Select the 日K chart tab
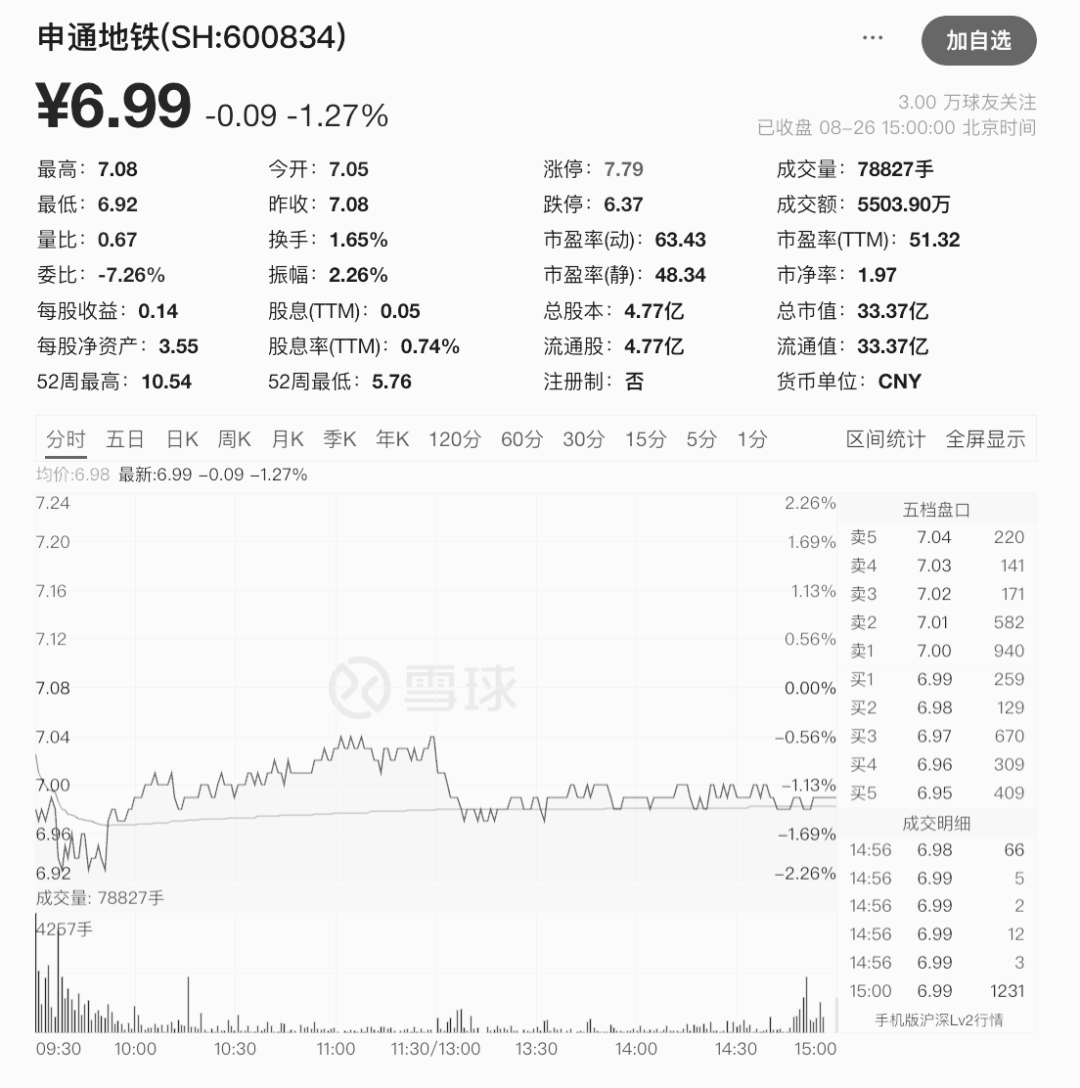 pyautogui.click(x=182, y=439)
